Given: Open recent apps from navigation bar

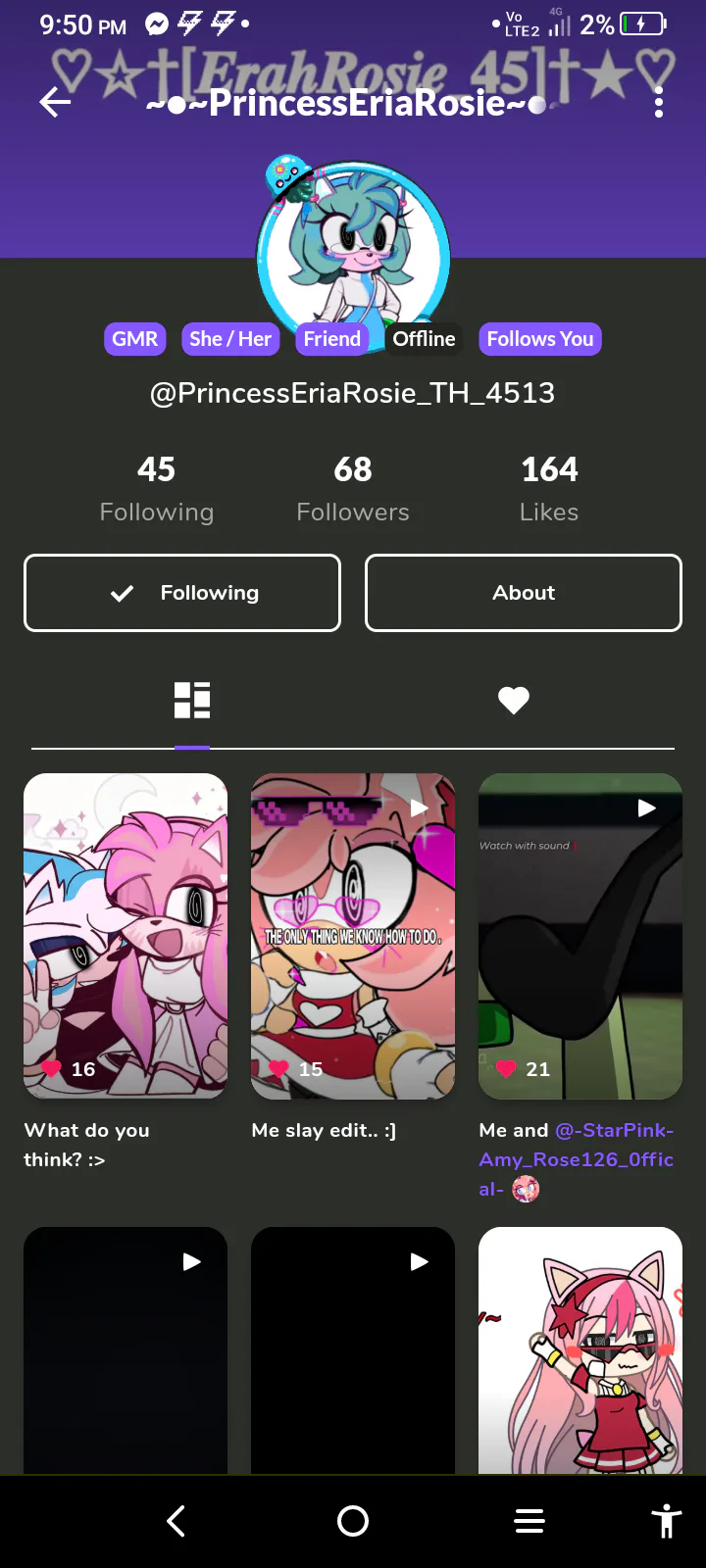Looking at the screenshot, I should click(529, 1521).
